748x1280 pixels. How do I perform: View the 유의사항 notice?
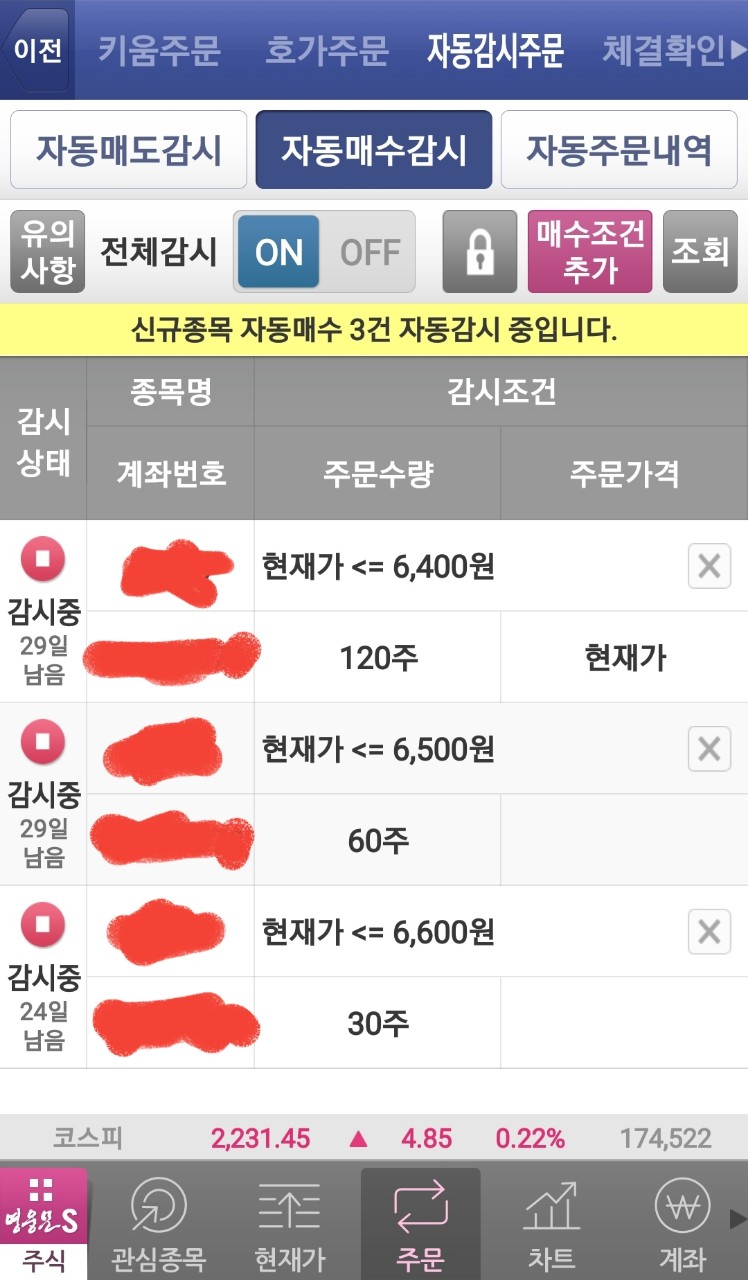[48, 251]
